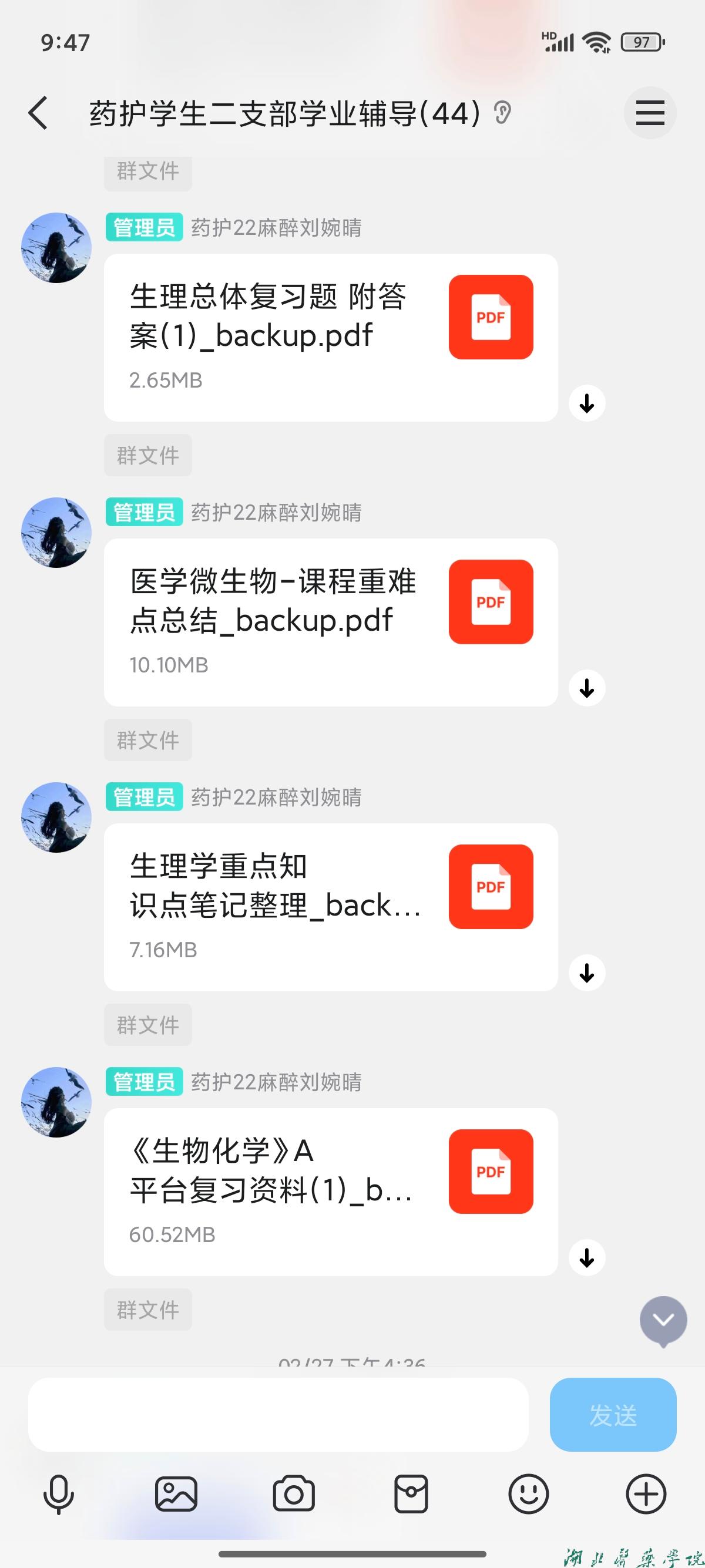The height and width of the screenshot is (1568, 705).
Task: Tap the PDF icon on 医学微生物 file card
Action: [491, 601]
